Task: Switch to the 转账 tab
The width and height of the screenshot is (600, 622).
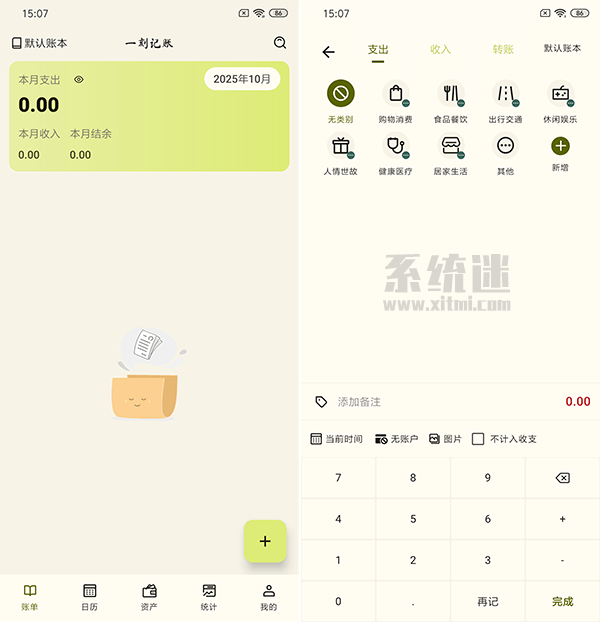Action: pos(502,49)
